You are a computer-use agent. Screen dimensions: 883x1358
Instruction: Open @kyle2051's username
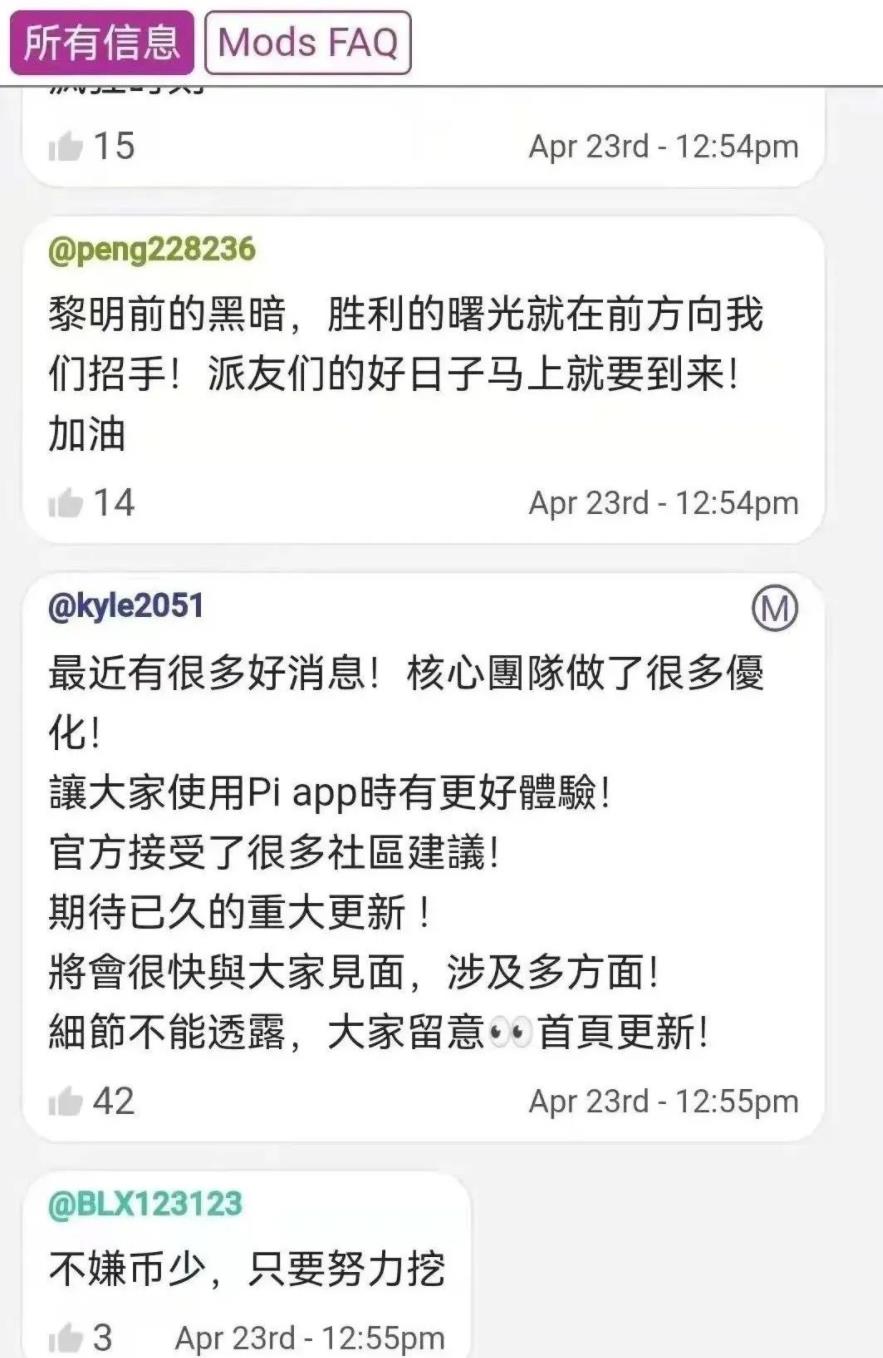(125, 606)
